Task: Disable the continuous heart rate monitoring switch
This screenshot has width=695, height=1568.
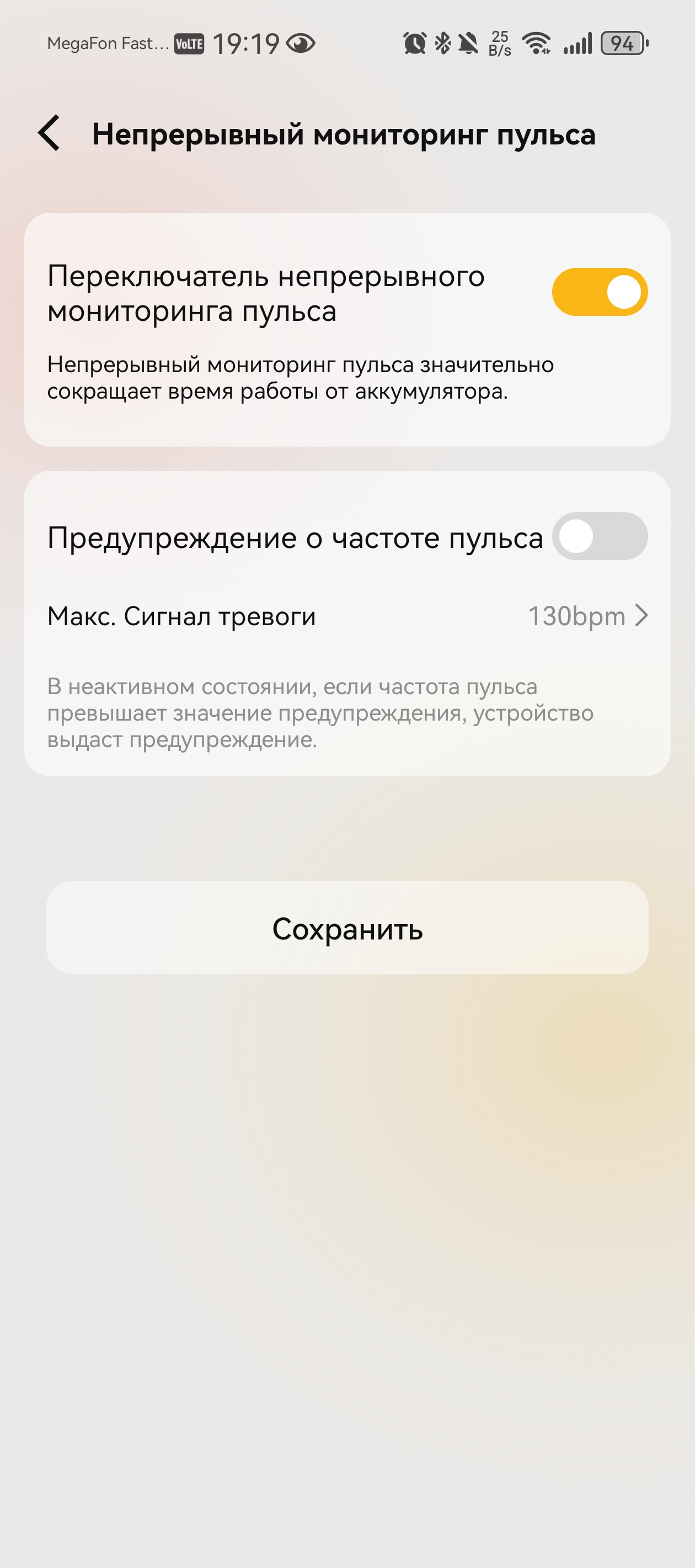Action: click(599, 292)
